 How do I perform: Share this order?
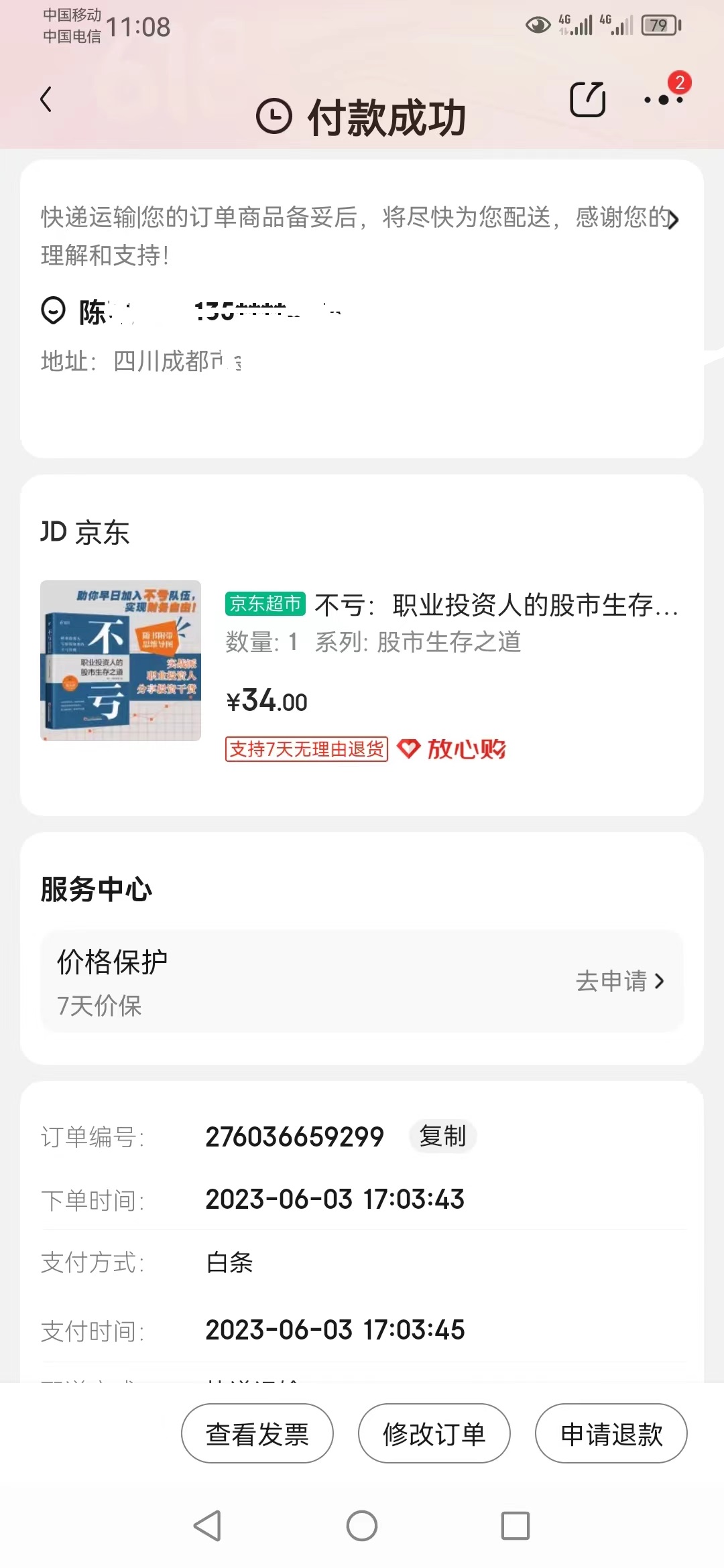click(x=587, y=100)
